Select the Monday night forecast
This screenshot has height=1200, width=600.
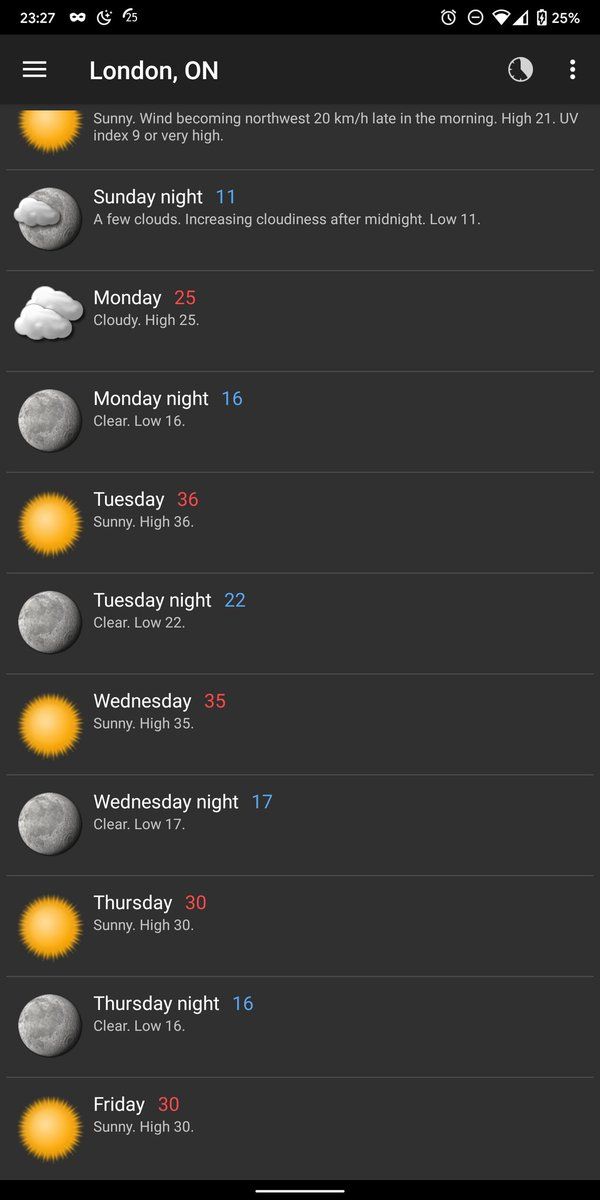pyautogui.click(x=300, y=421)
